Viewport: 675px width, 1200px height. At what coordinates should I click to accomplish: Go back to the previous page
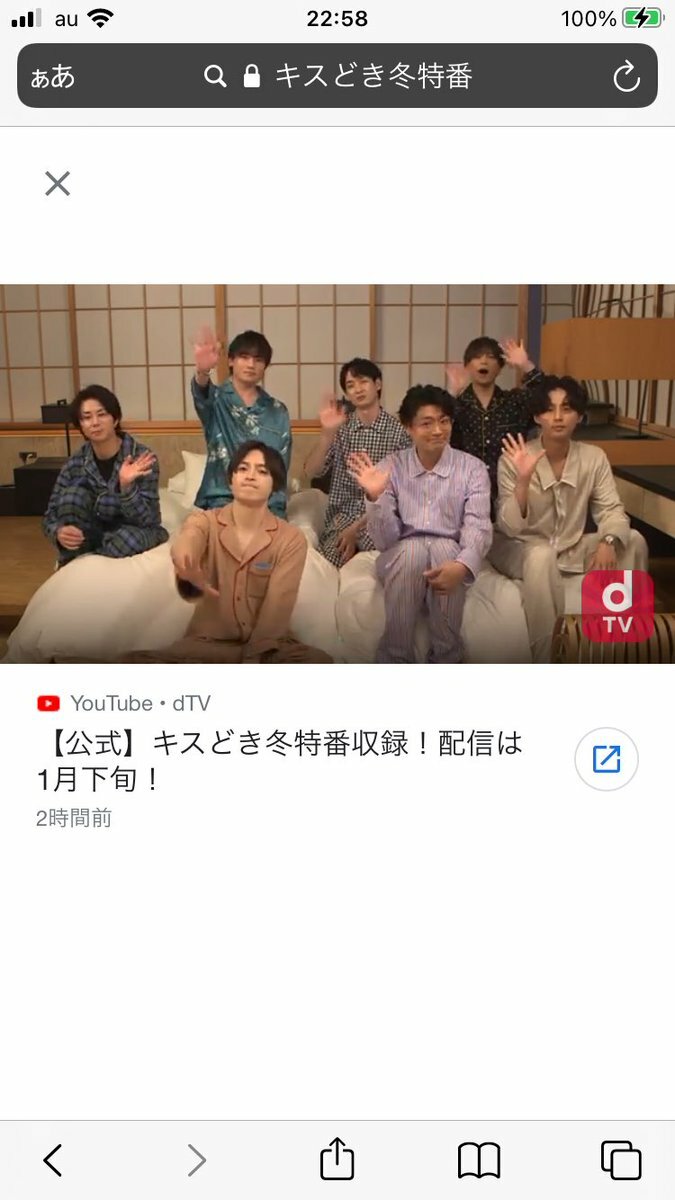(53, 1160)
